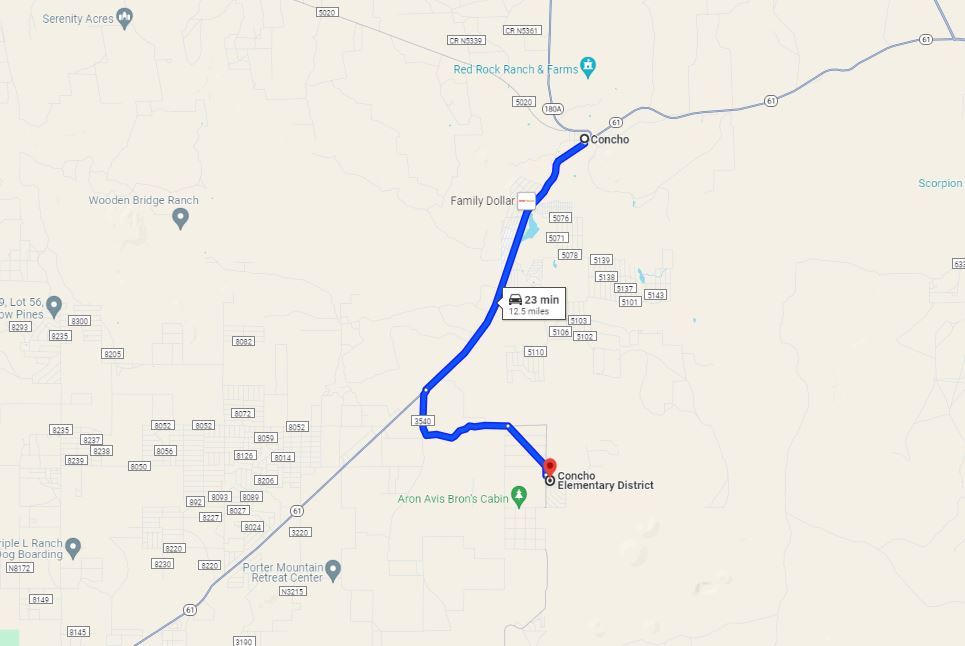
Task: Select the Red Rock Ranch & Farms marker
Action: (588, 68)
